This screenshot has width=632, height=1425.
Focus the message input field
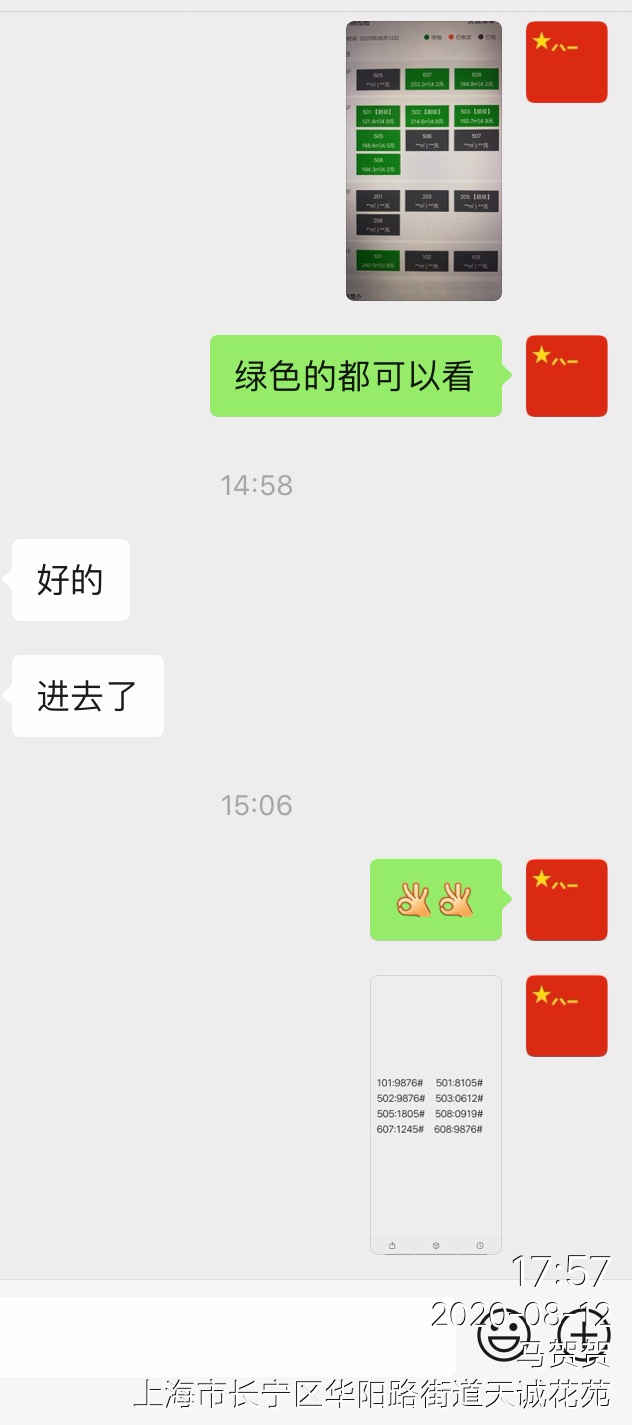click(228, 1337)
